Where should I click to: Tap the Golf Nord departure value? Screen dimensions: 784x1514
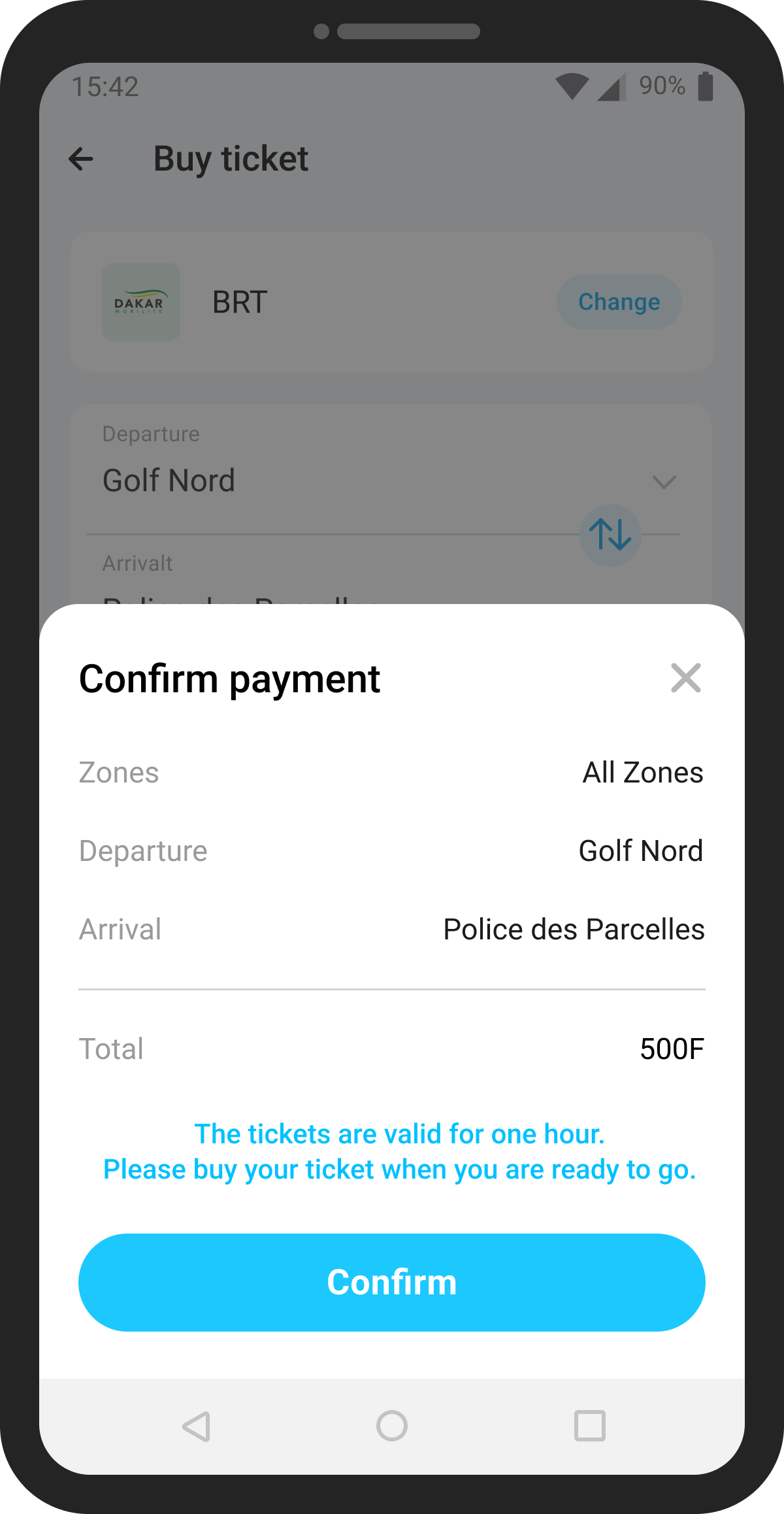point(640,850)
